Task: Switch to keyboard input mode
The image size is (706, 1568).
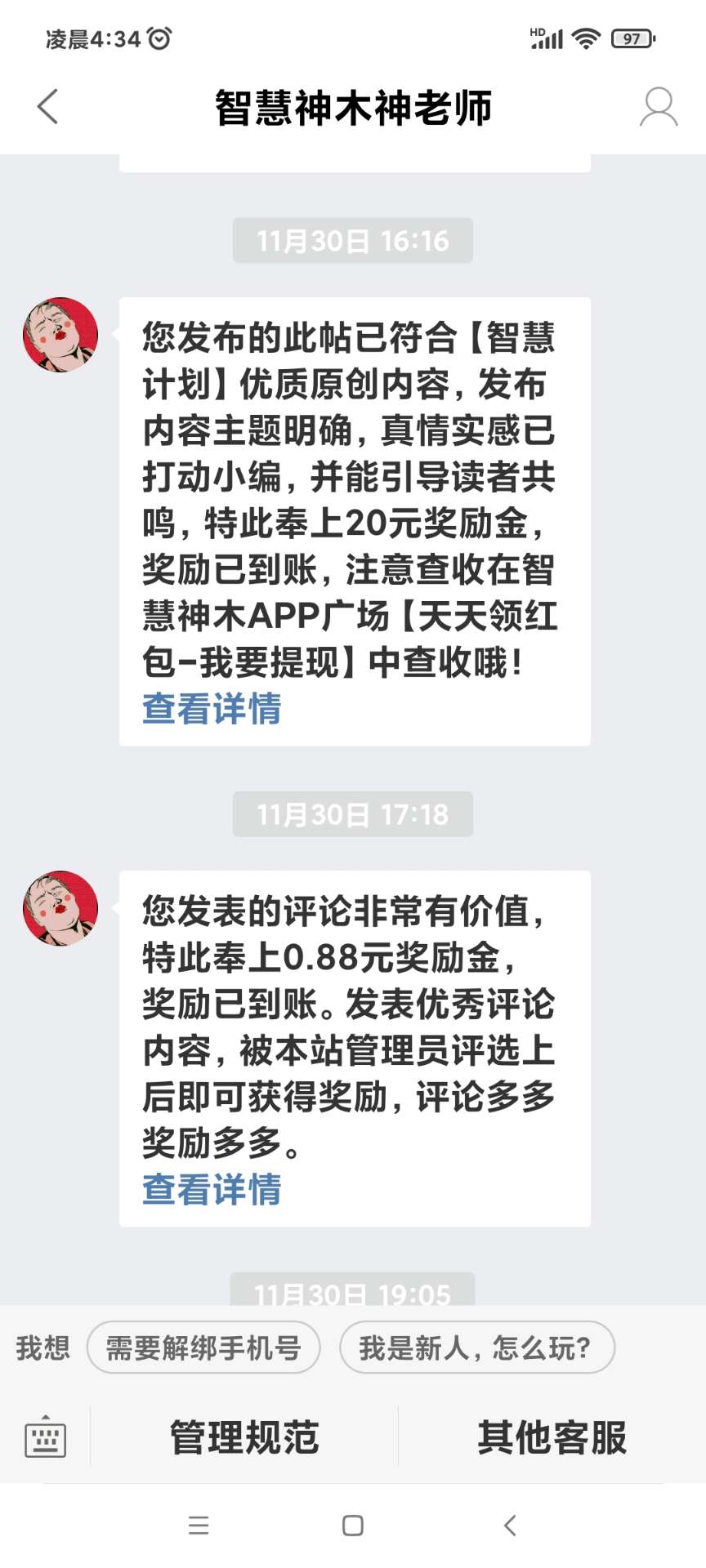Action: coord(45,1437)
